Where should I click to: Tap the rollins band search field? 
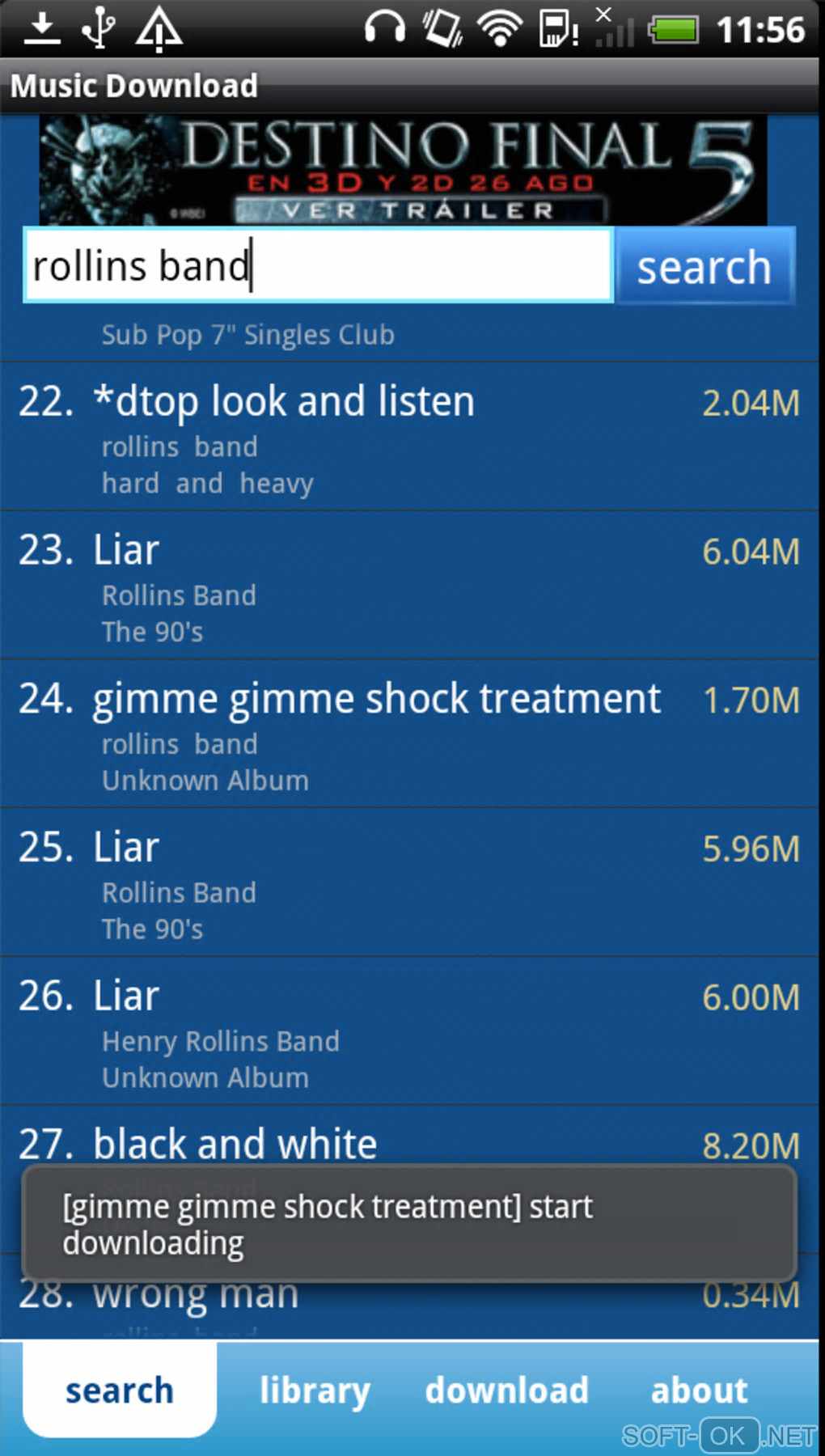tap(318, 266)
